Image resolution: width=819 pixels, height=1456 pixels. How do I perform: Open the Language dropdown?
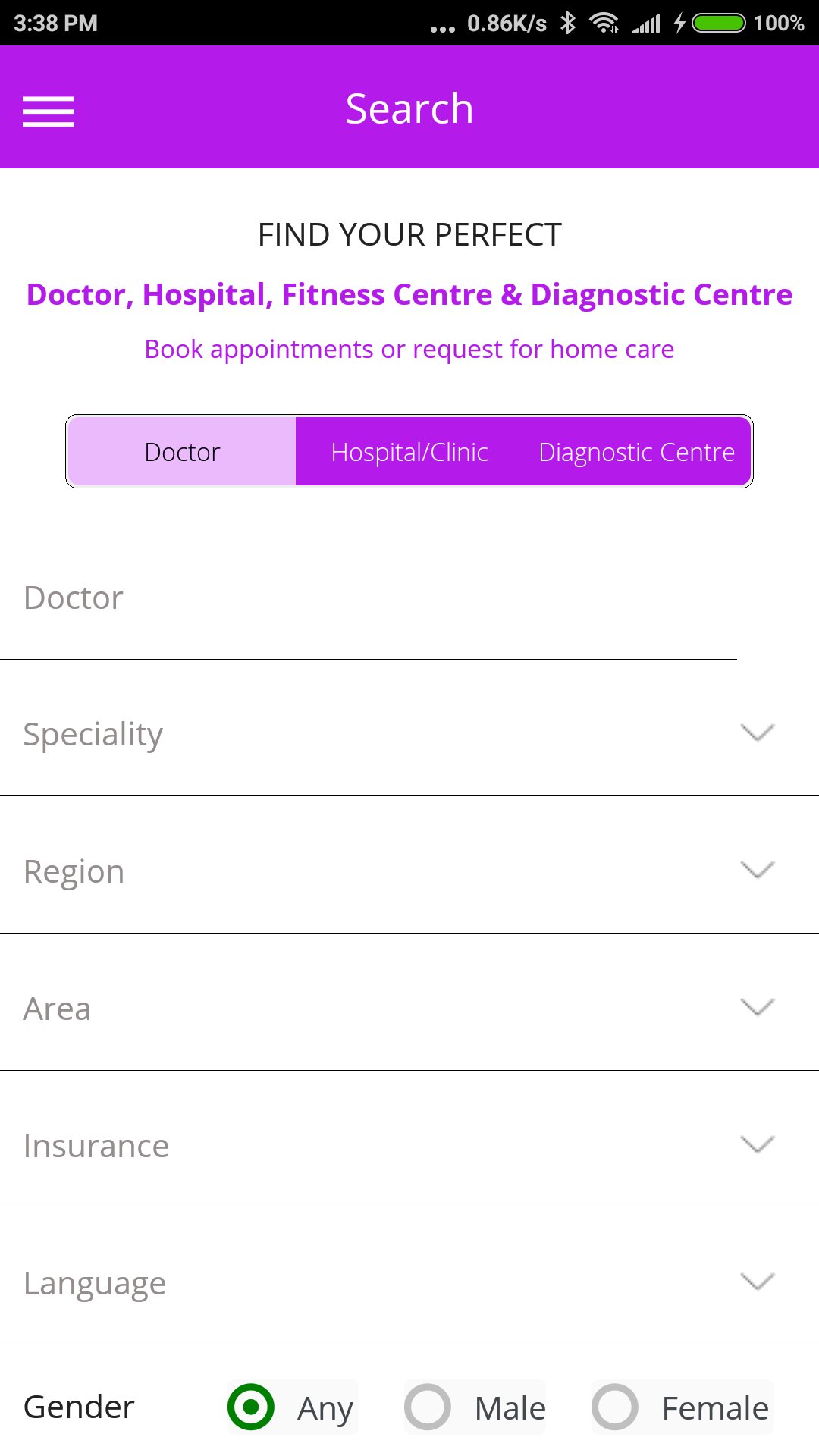[x=409, y=1283]
